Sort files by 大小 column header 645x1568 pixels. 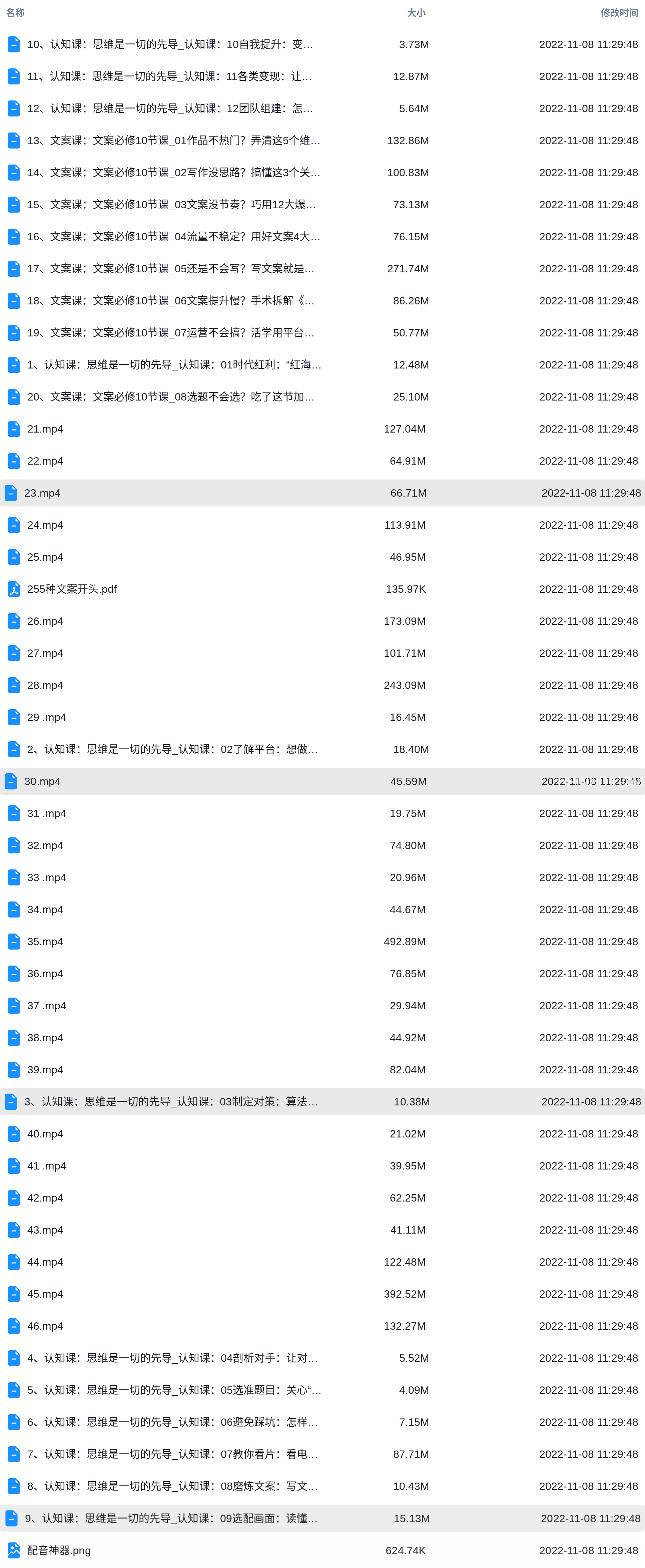click(x=416, y=13)
